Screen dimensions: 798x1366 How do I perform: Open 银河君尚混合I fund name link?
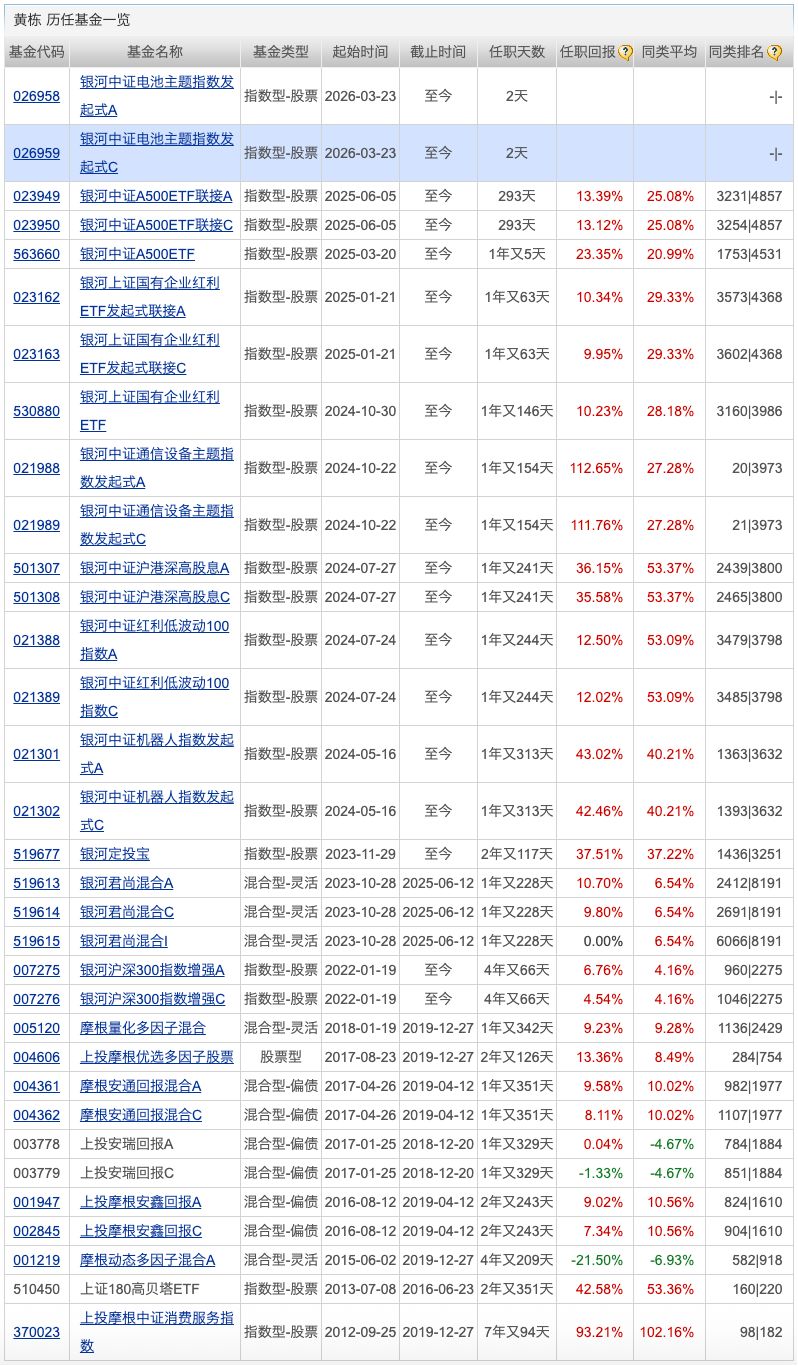click(124, 941)
